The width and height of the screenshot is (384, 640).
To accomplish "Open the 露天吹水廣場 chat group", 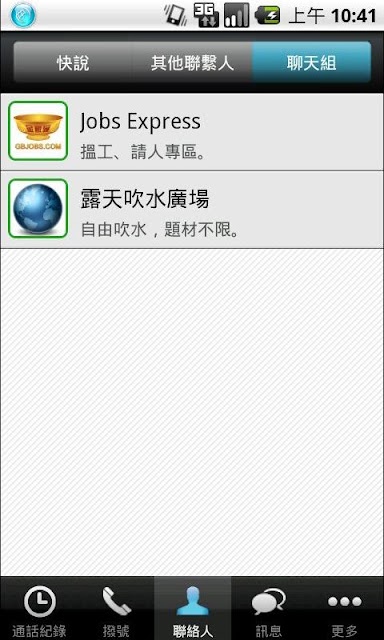I will (192, 210).
